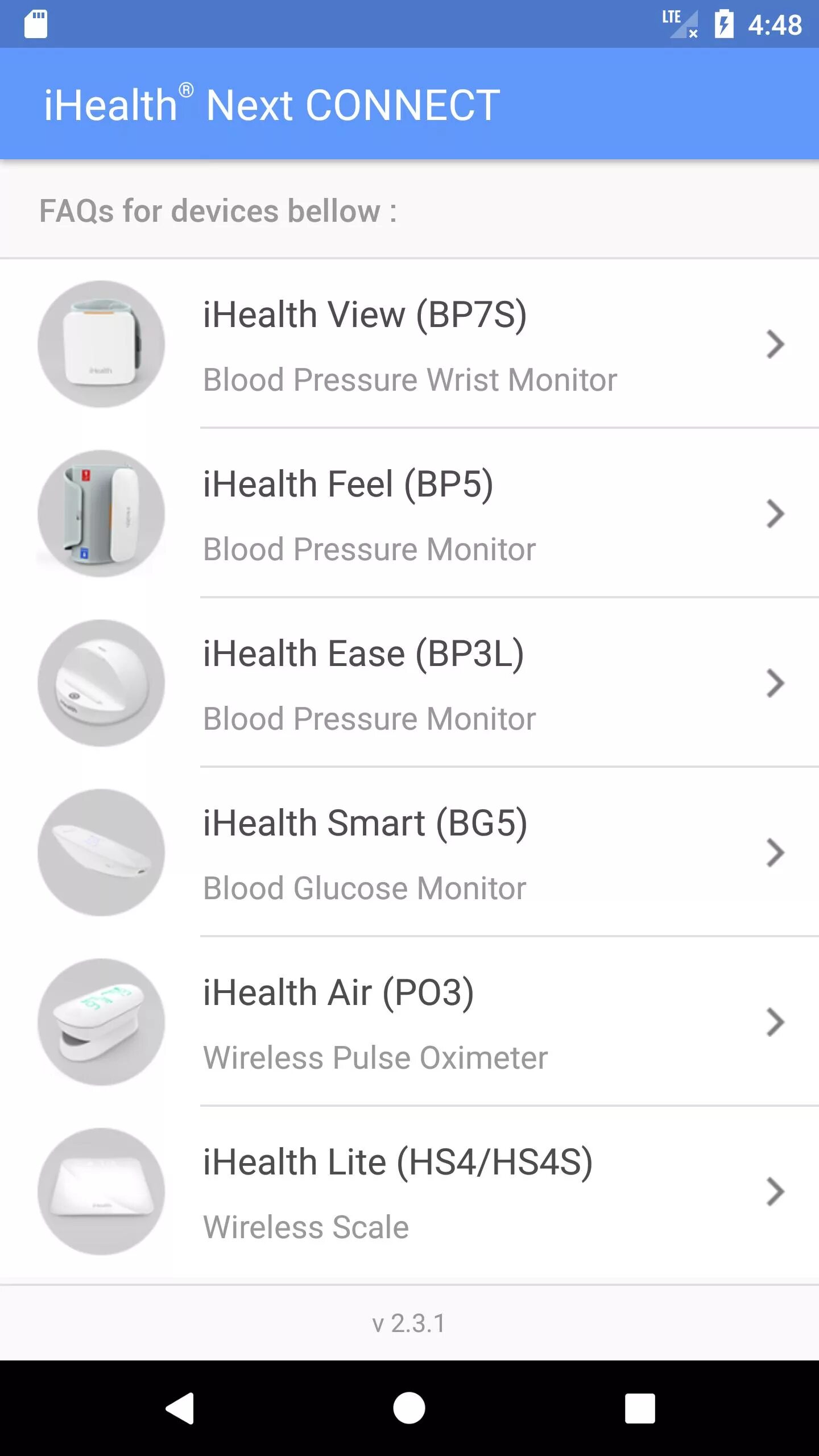View FAQs for iHealth Ease (BP3L)
Screen dimensions: 819x1456
409,684
